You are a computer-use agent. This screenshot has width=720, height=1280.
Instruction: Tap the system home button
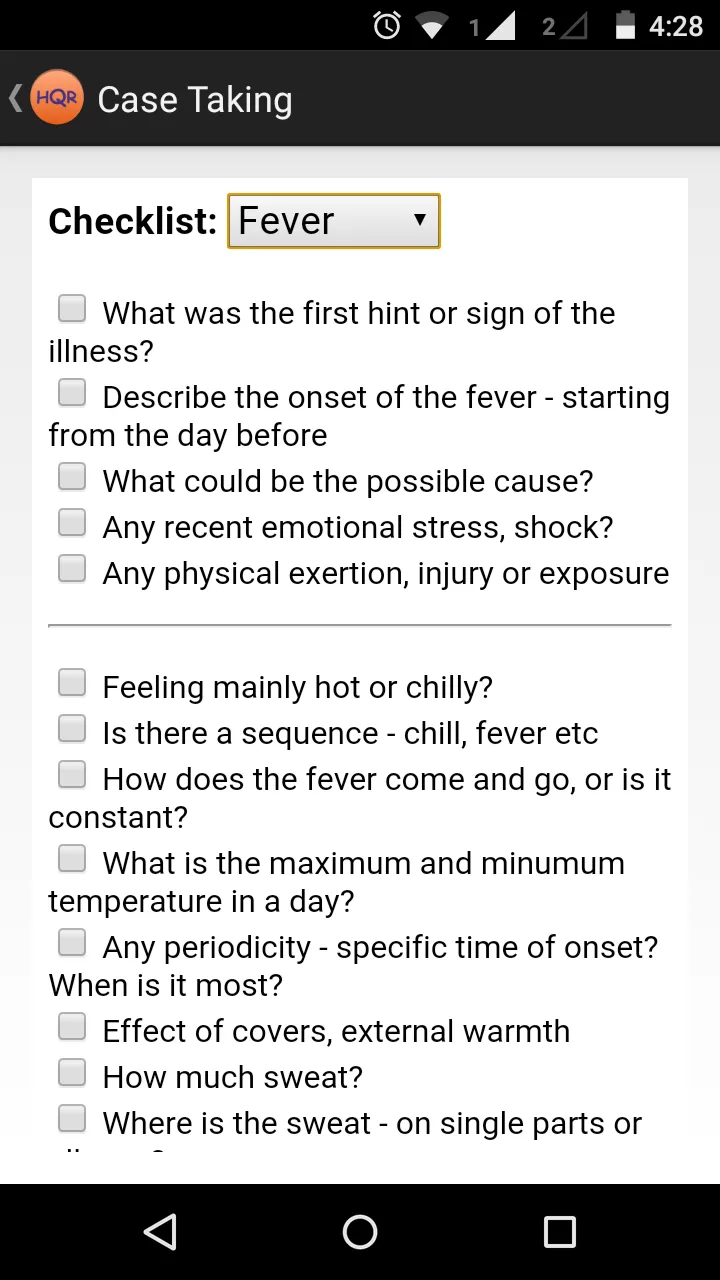tap(360, 1232)
